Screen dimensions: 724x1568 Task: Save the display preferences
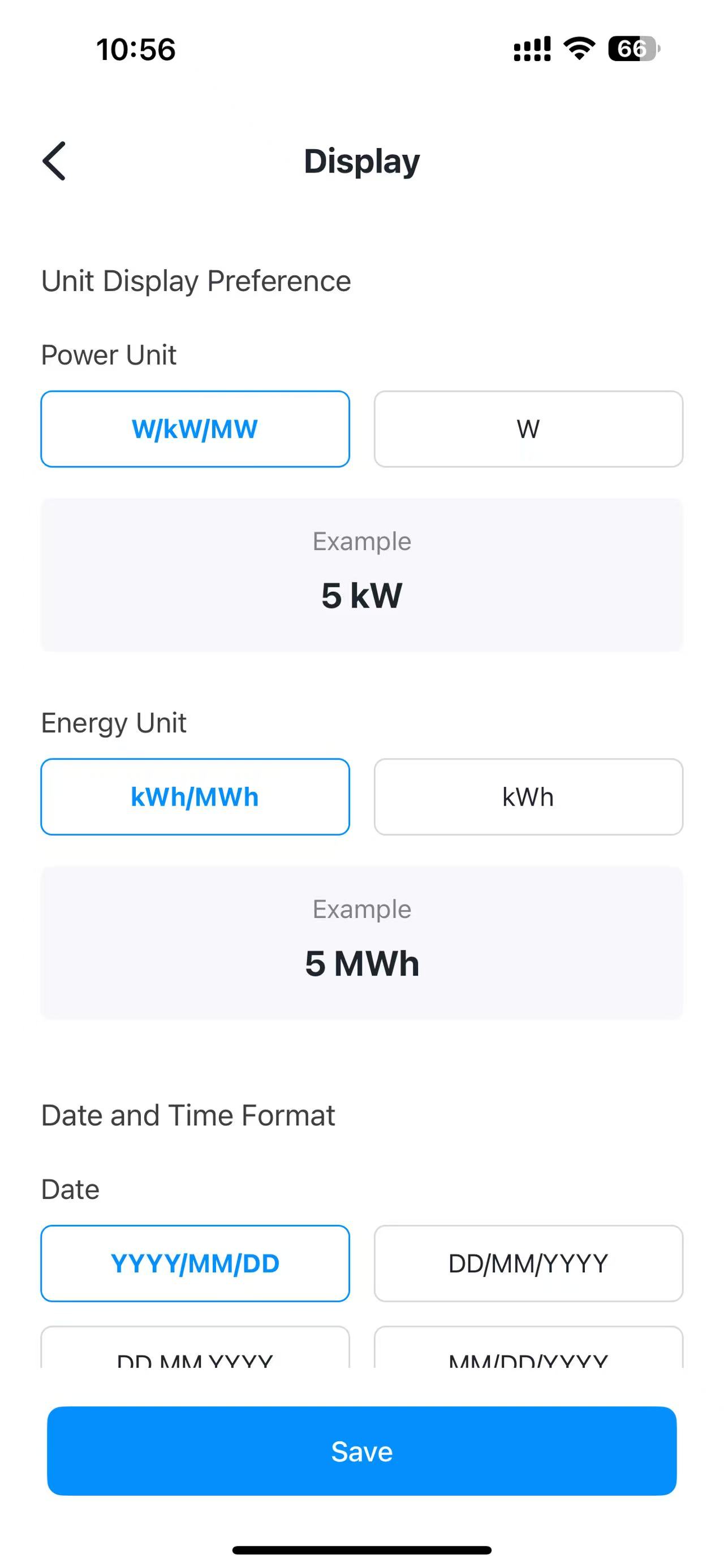click(361, 1451)
